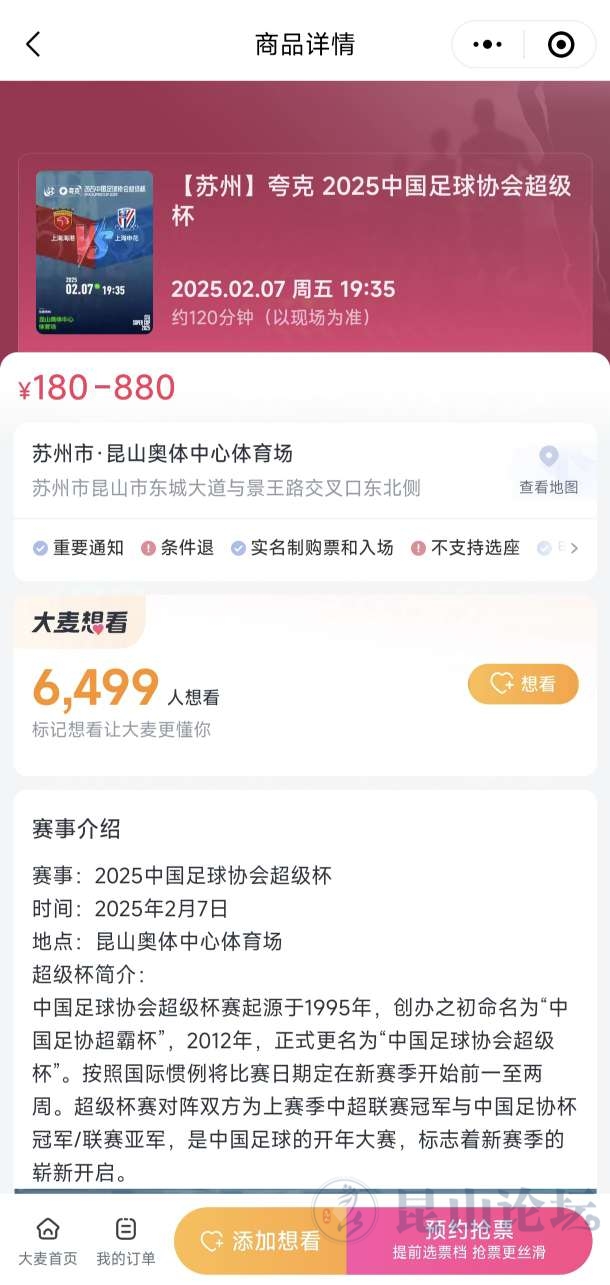
Task: Tap 查看地图 to view venue map
Action: click(x=548, y=471)
